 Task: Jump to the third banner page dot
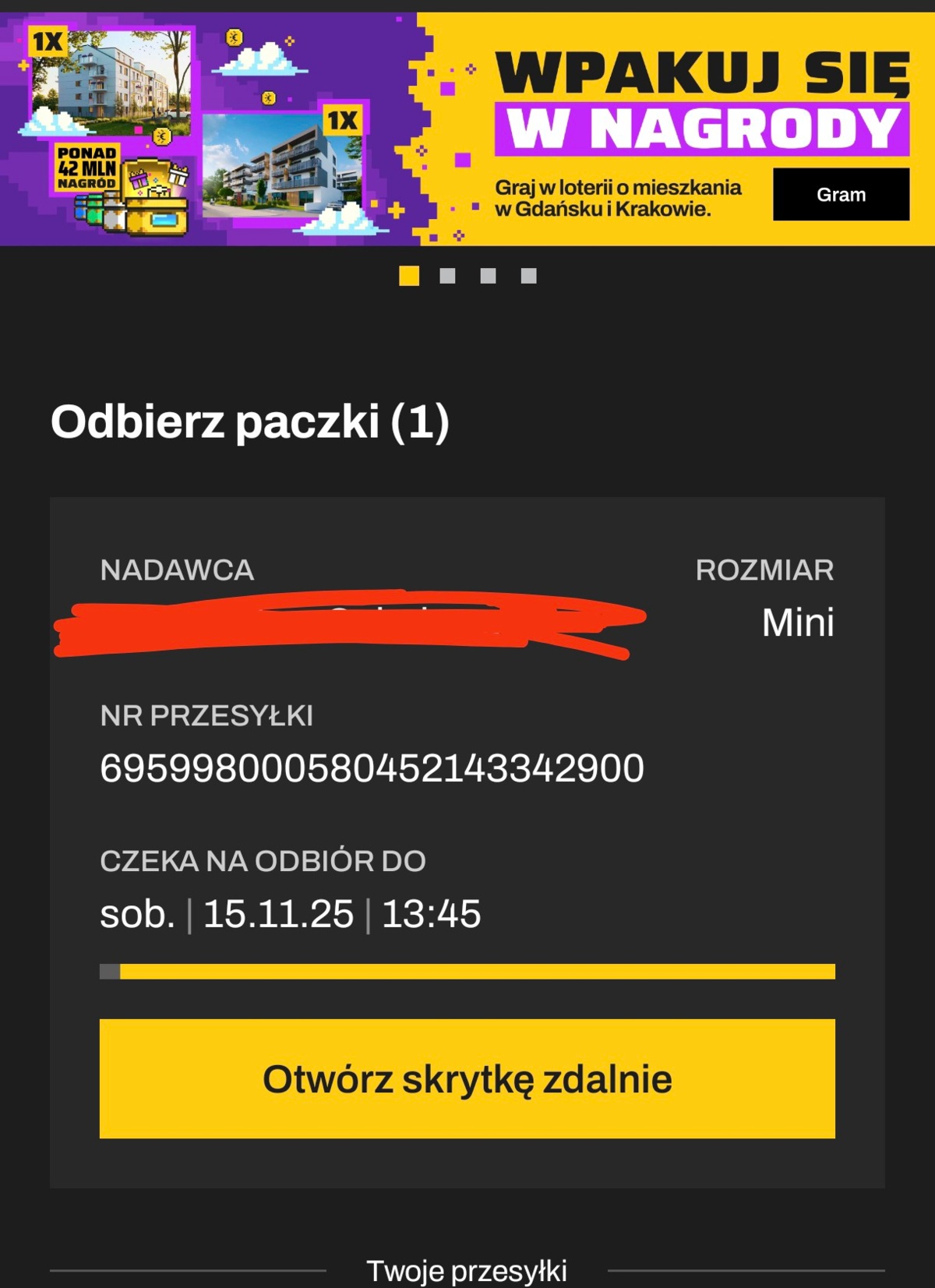[488, 276]
